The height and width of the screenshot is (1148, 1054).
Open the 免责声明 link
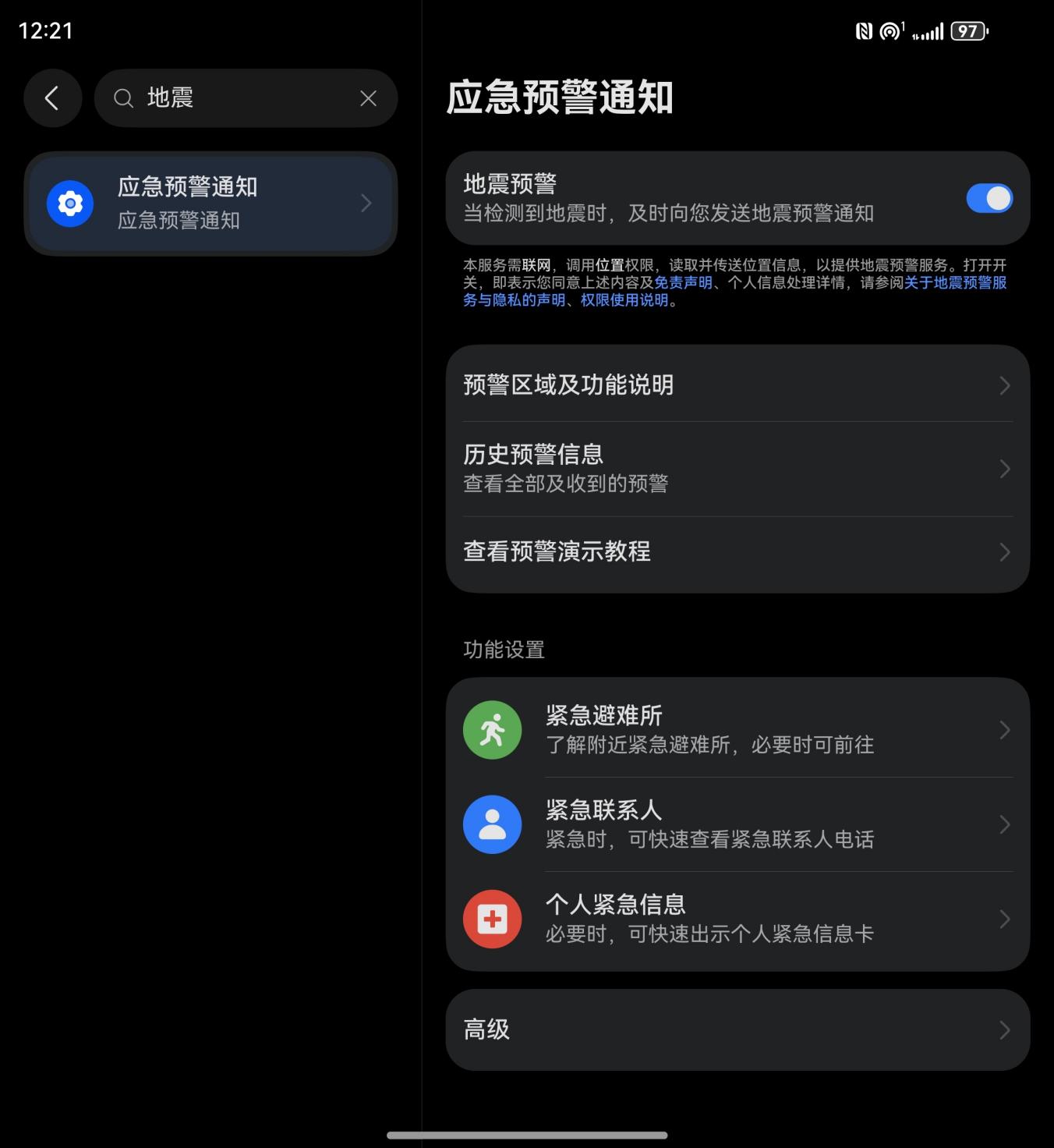tap(683, 282)
